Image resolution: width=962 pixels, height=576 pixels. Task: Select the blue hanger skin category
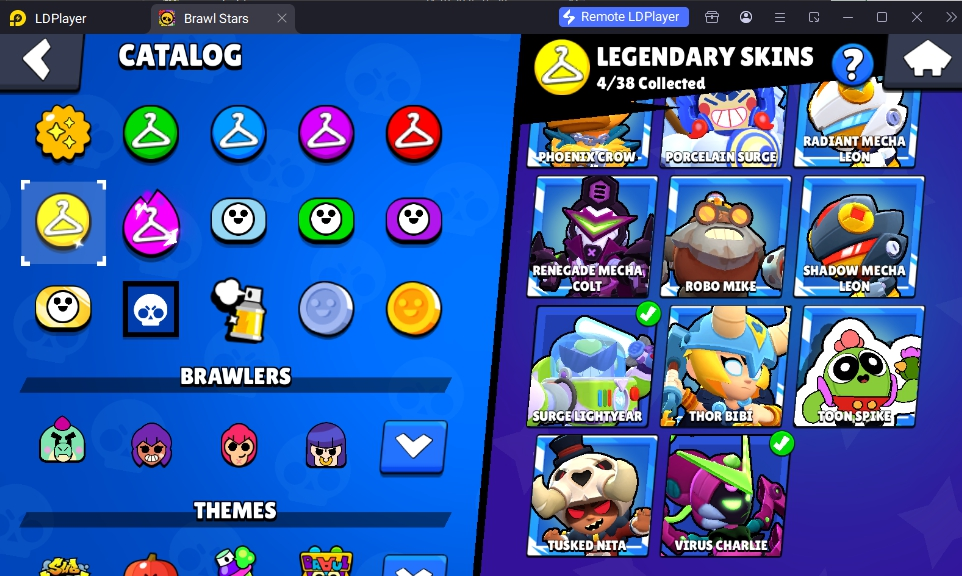pyautogui.click(x=238, y=132)
